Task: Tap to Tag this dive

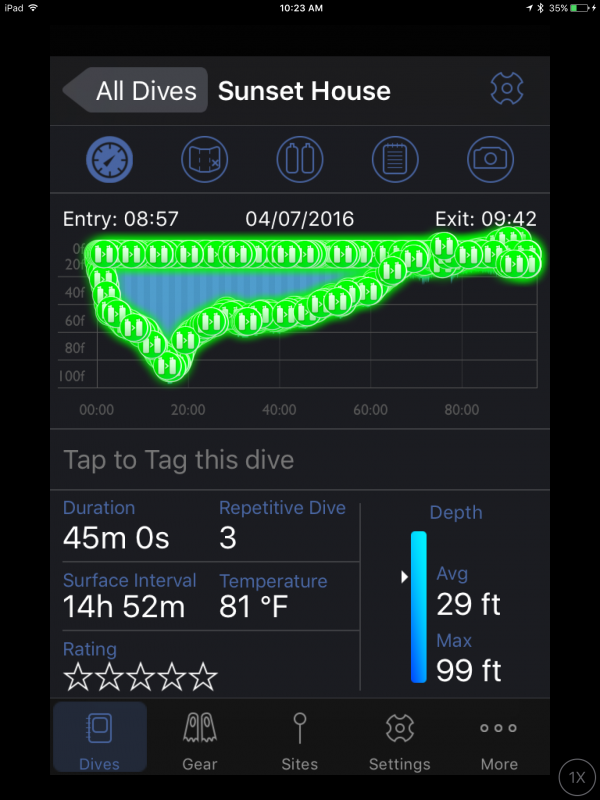Action: [x=179, y=460]
